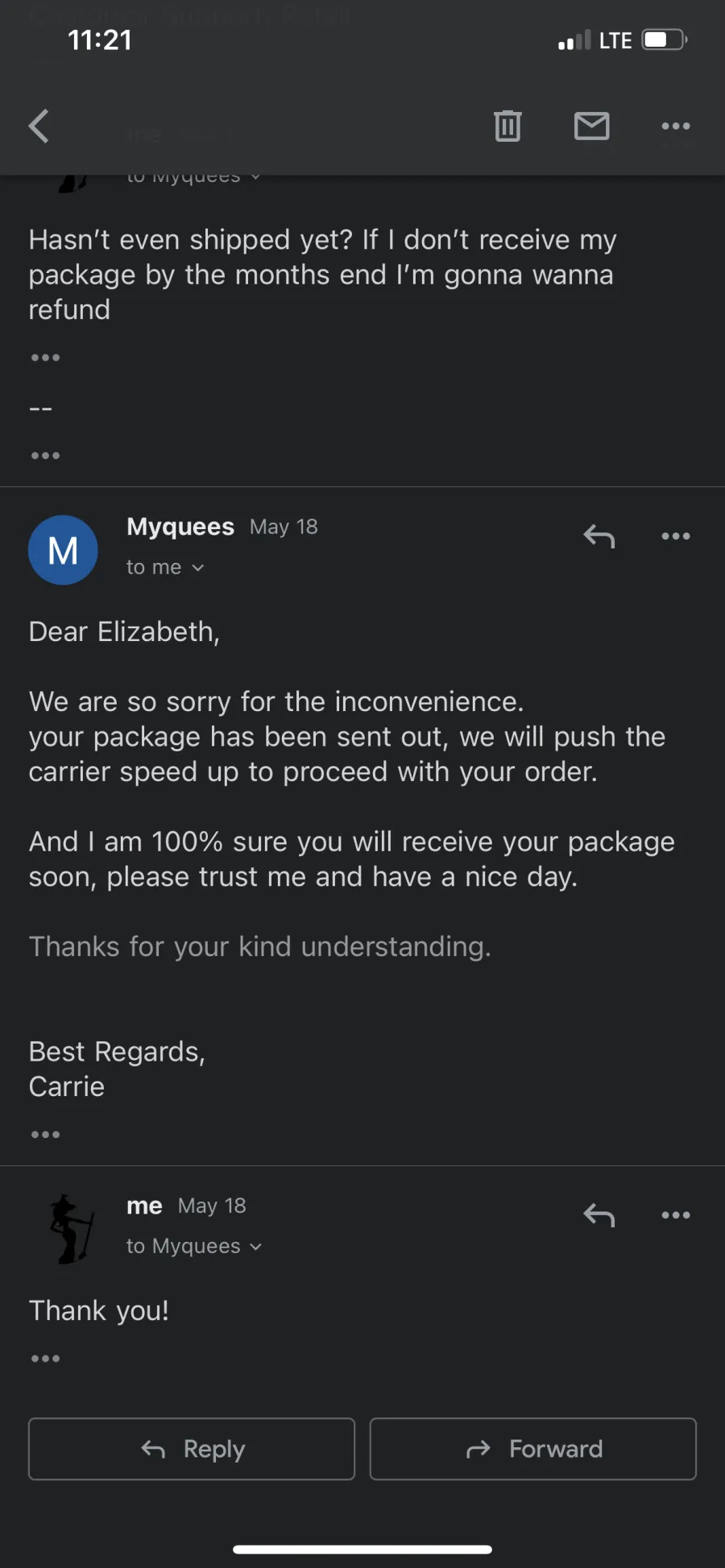Expand recipients of the Thank you message
Image resolution: width=725 pixels, height=1568 pixels.
click(x=194, y=1246)
